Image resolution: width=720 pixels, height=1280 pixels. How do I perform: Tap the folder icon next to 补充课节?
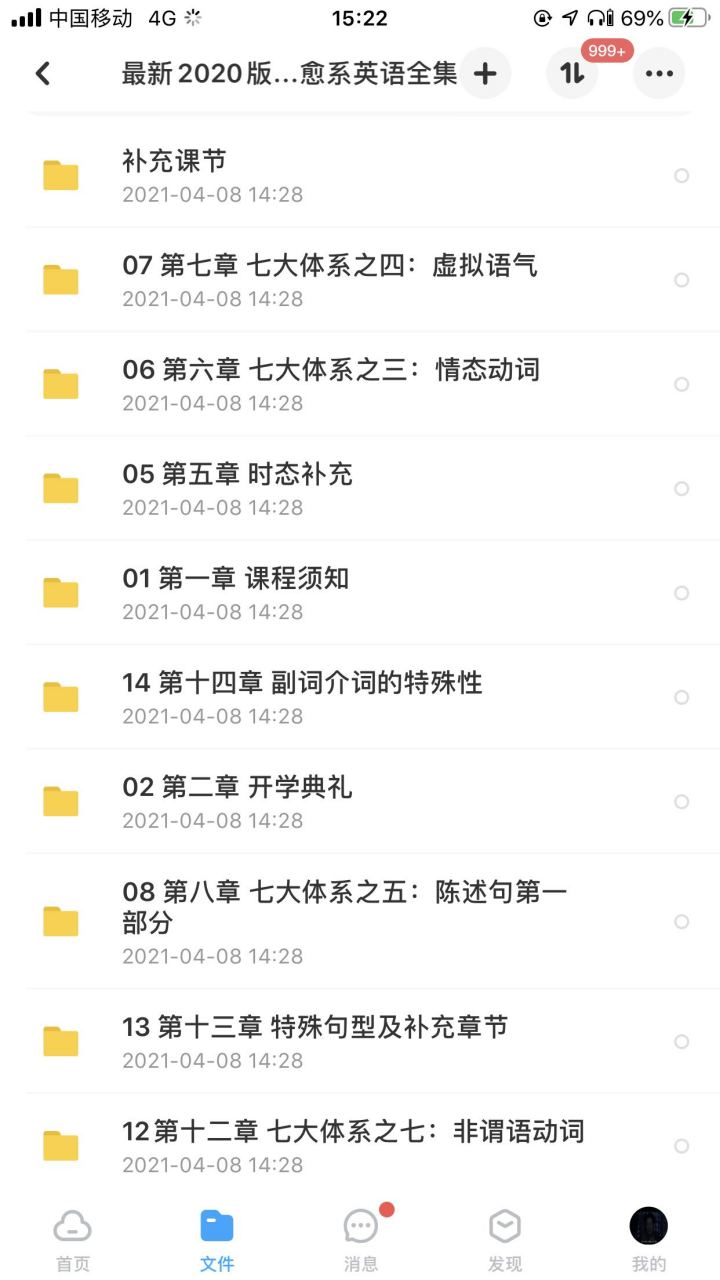(60, 174)
